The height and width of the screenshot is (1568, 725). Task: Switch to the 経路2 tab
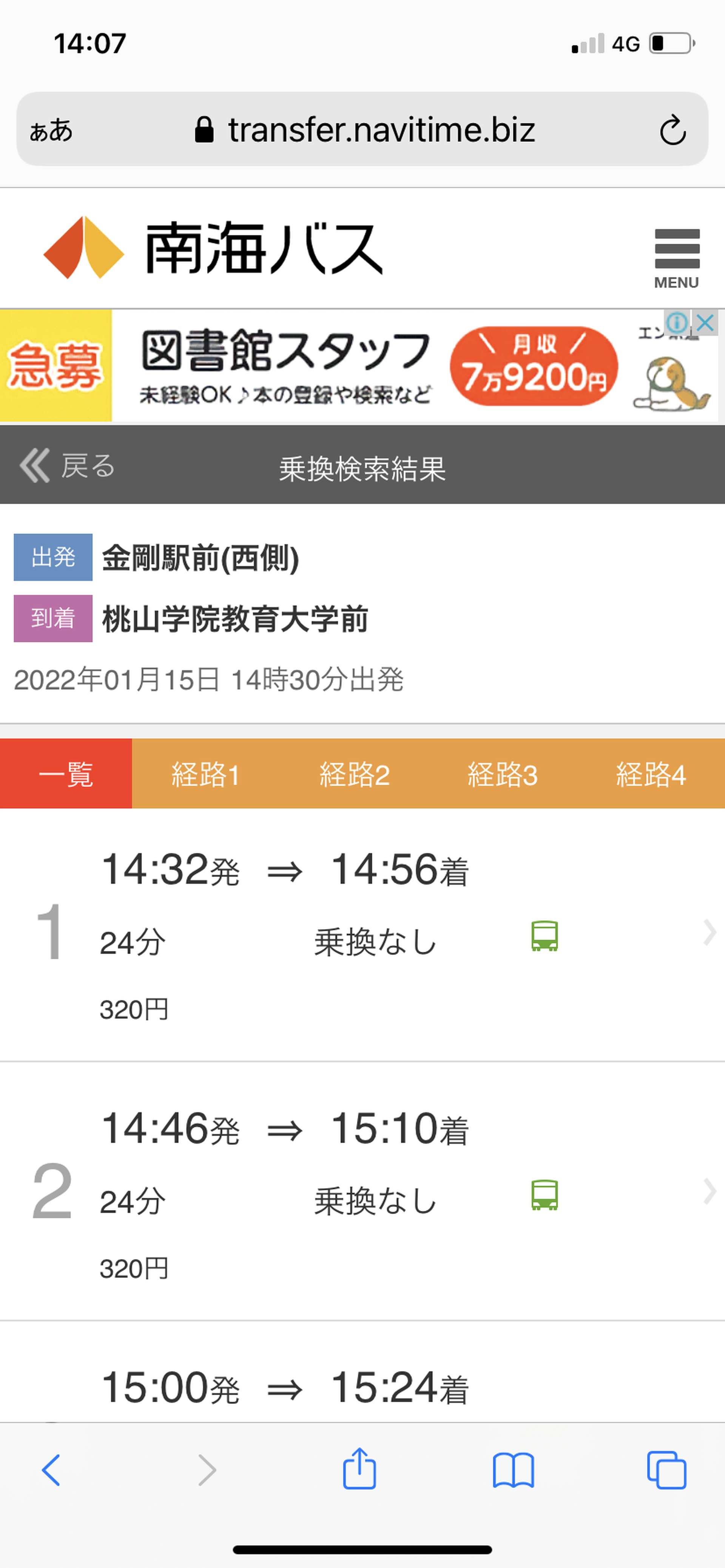point(354,774)
